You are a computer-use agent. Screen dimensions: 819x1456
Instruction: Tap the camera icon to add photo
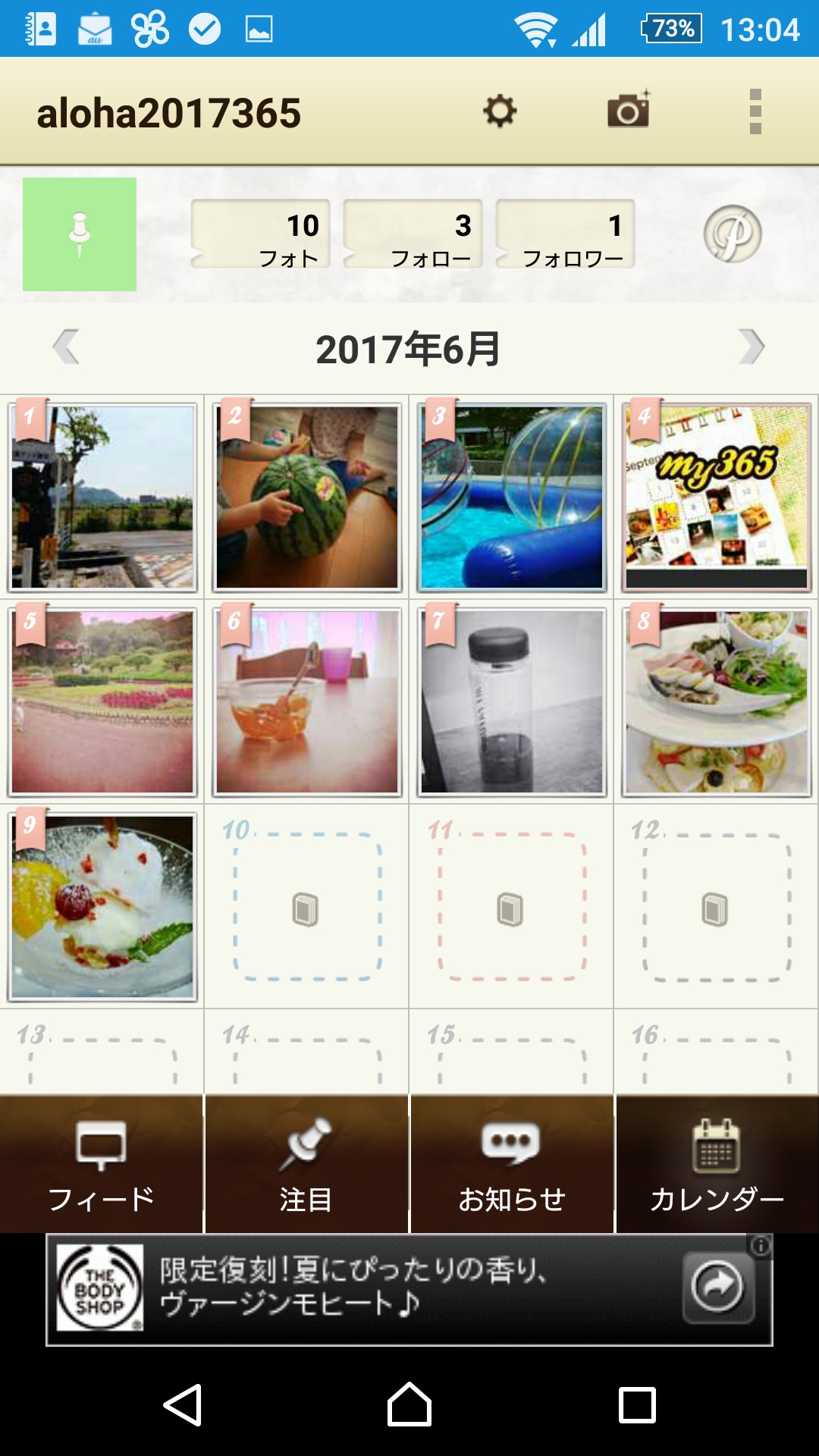coord(629,110)
